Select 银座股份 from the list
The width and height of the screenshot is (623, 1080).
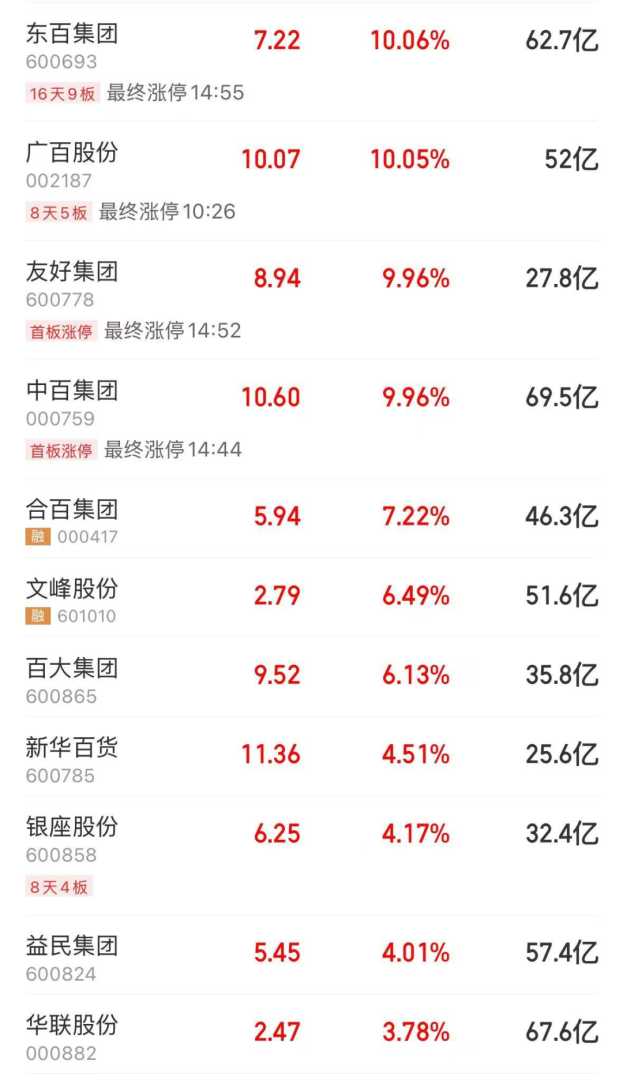click(72, 827)
